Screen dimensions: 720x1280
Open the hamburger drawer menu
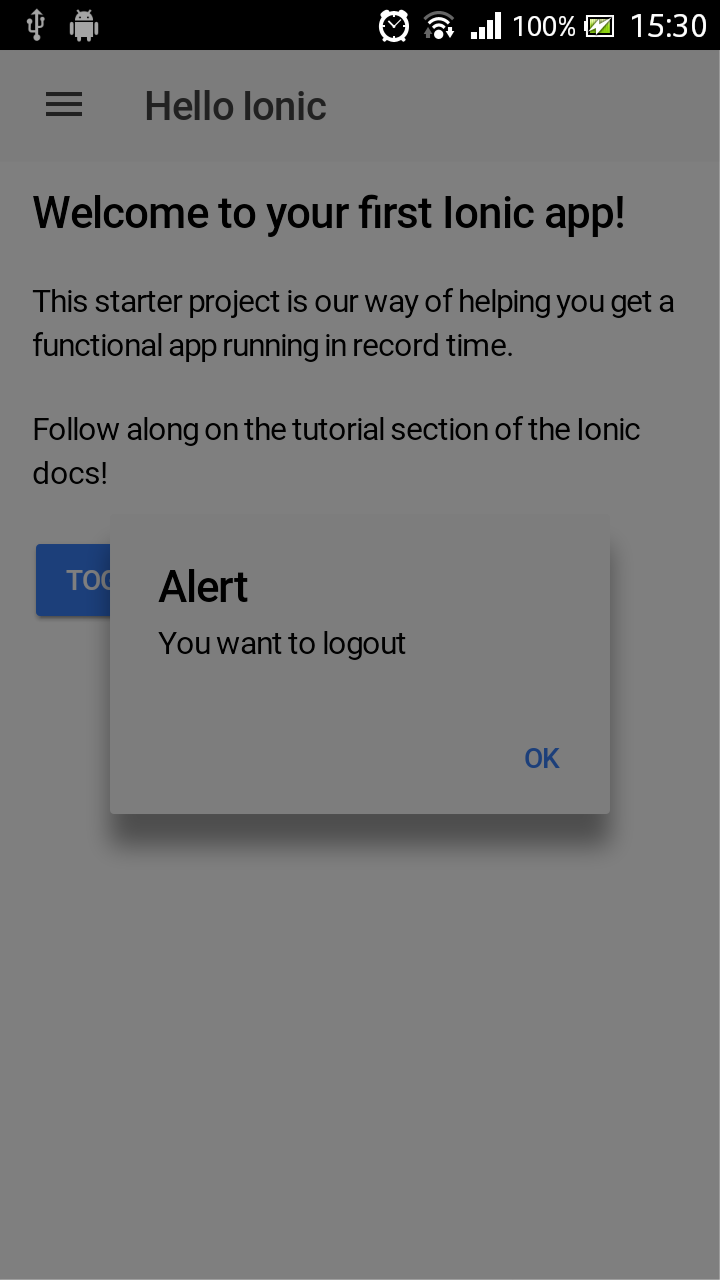click(64, 105)
